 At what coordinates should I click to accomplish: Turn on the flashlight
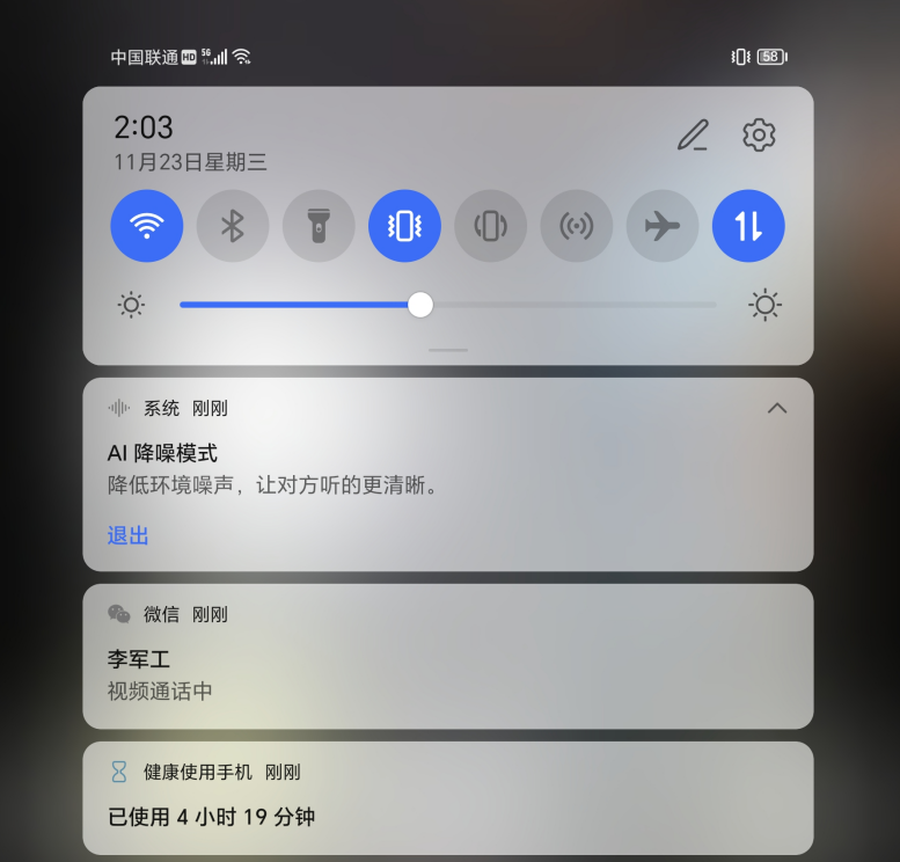(x=319, y=227)
